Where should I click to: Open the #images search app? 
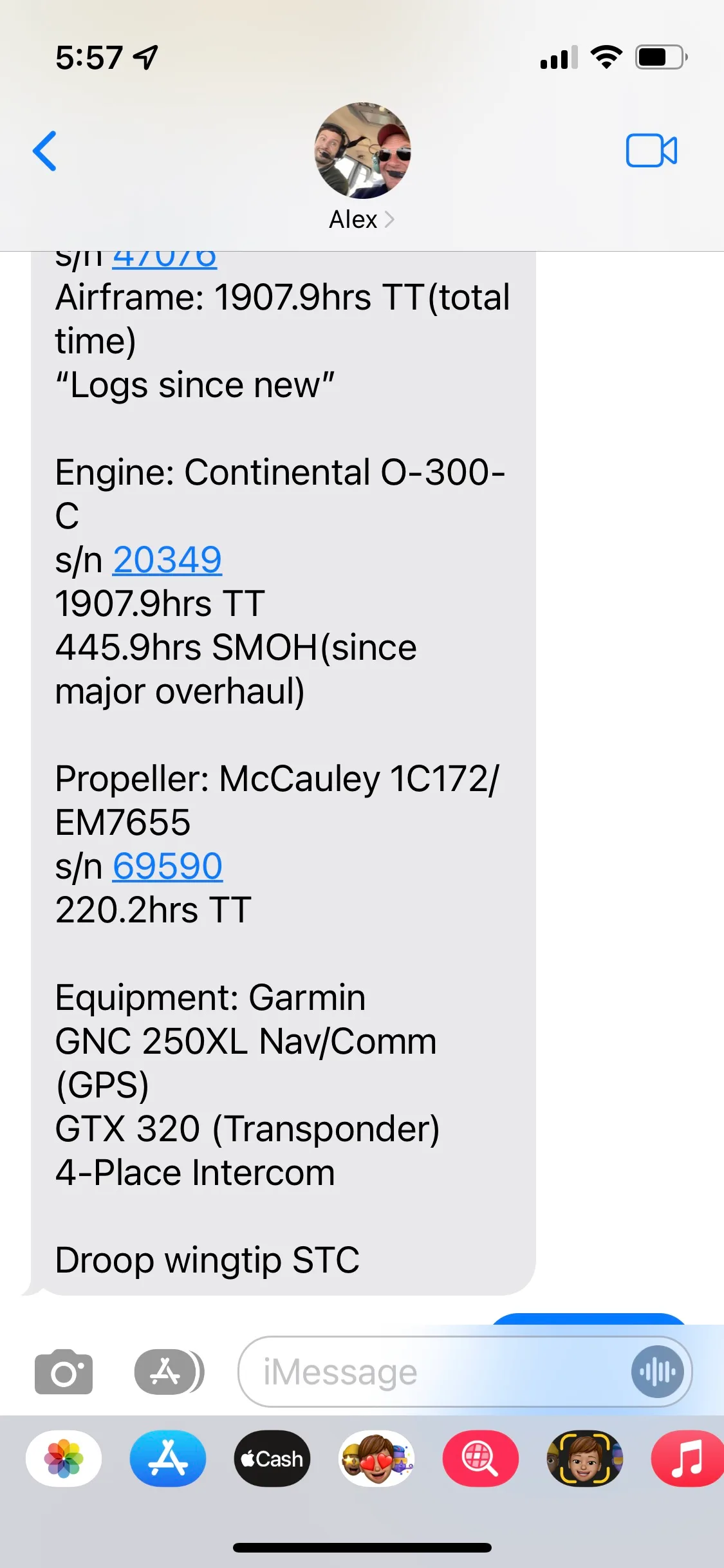point(481,1459)
